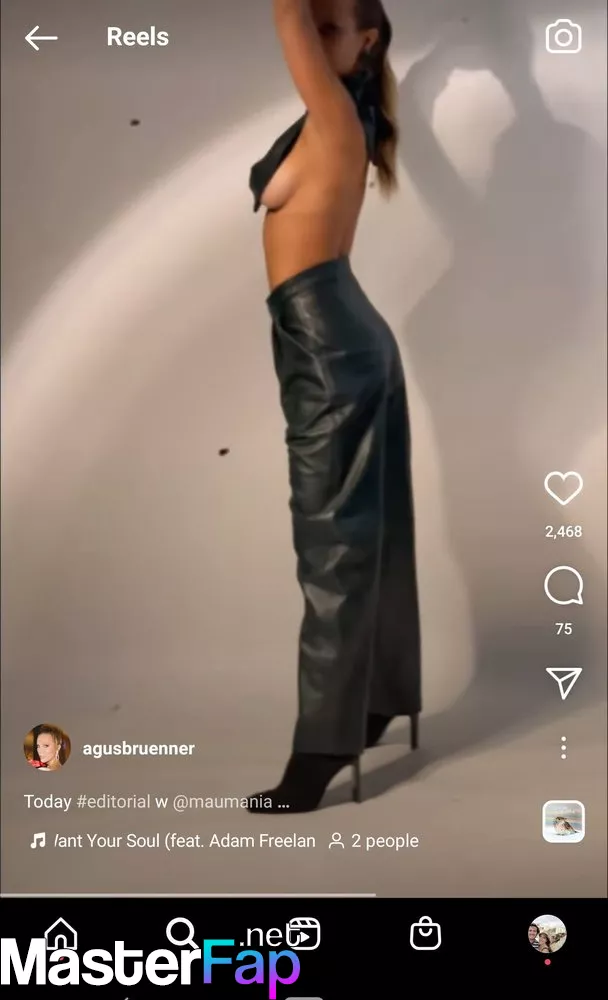The height and width of the screenshot is (1000, 608).
Task: Share the reel with the paper plane icon
Action: [x=563, y=683]
